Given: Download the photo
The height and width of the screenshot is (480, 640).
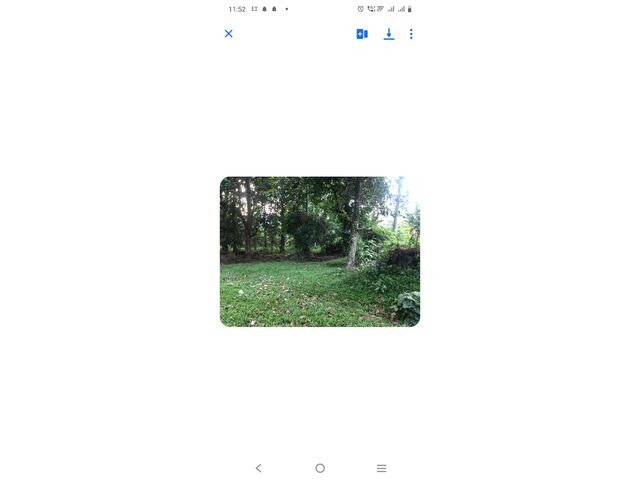Looking at the screenshot, I should (x=389, y=34).
